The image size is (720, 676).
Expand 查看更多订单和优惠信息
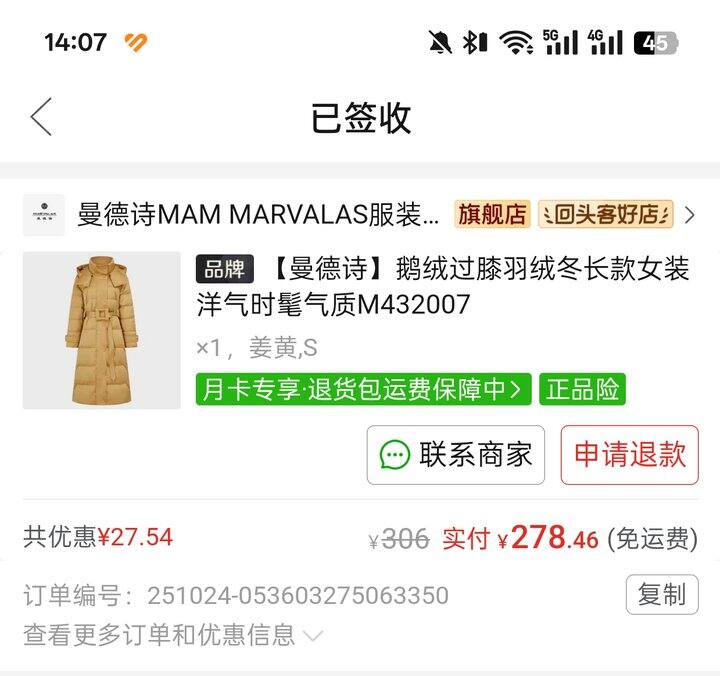[x=173, y=634]
